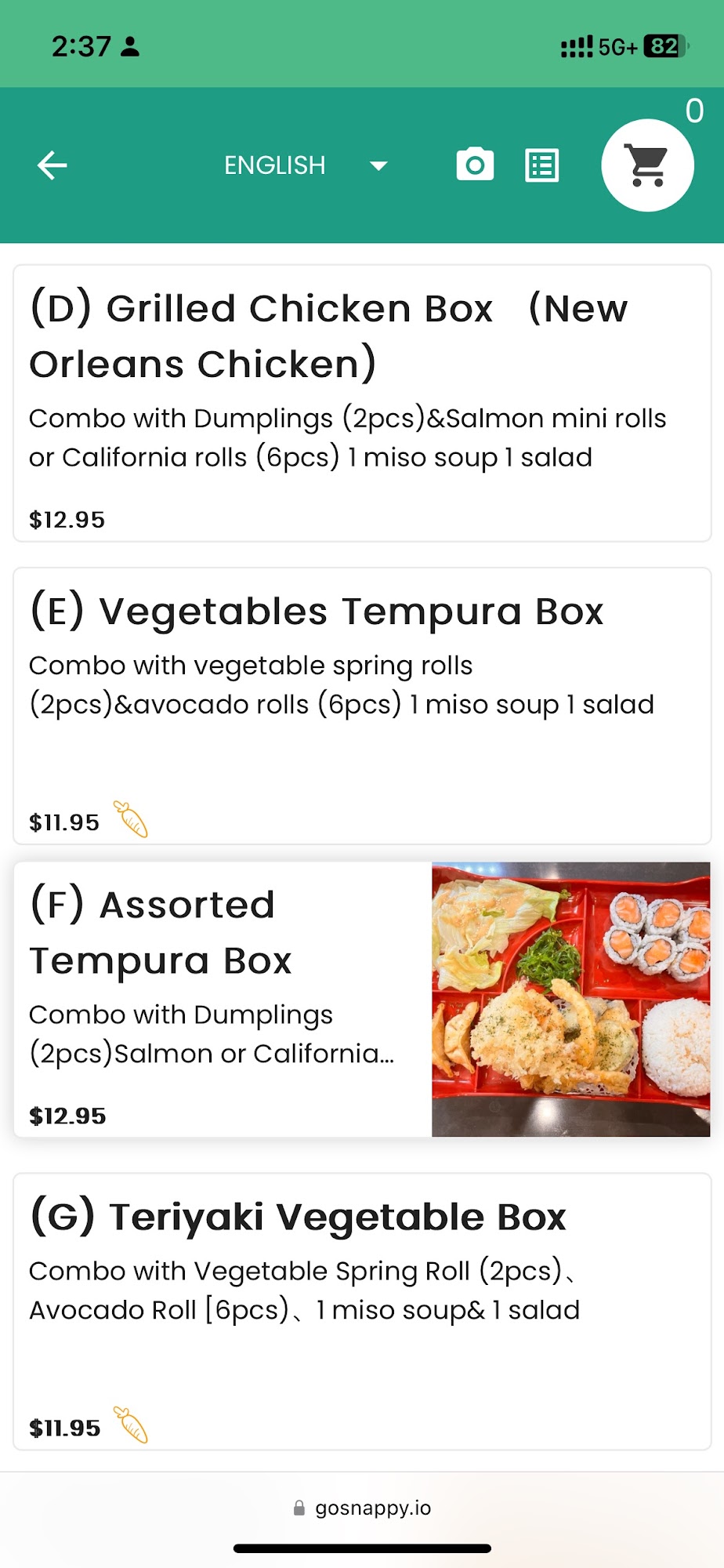Open the shopping cart

tap(647, 165)
